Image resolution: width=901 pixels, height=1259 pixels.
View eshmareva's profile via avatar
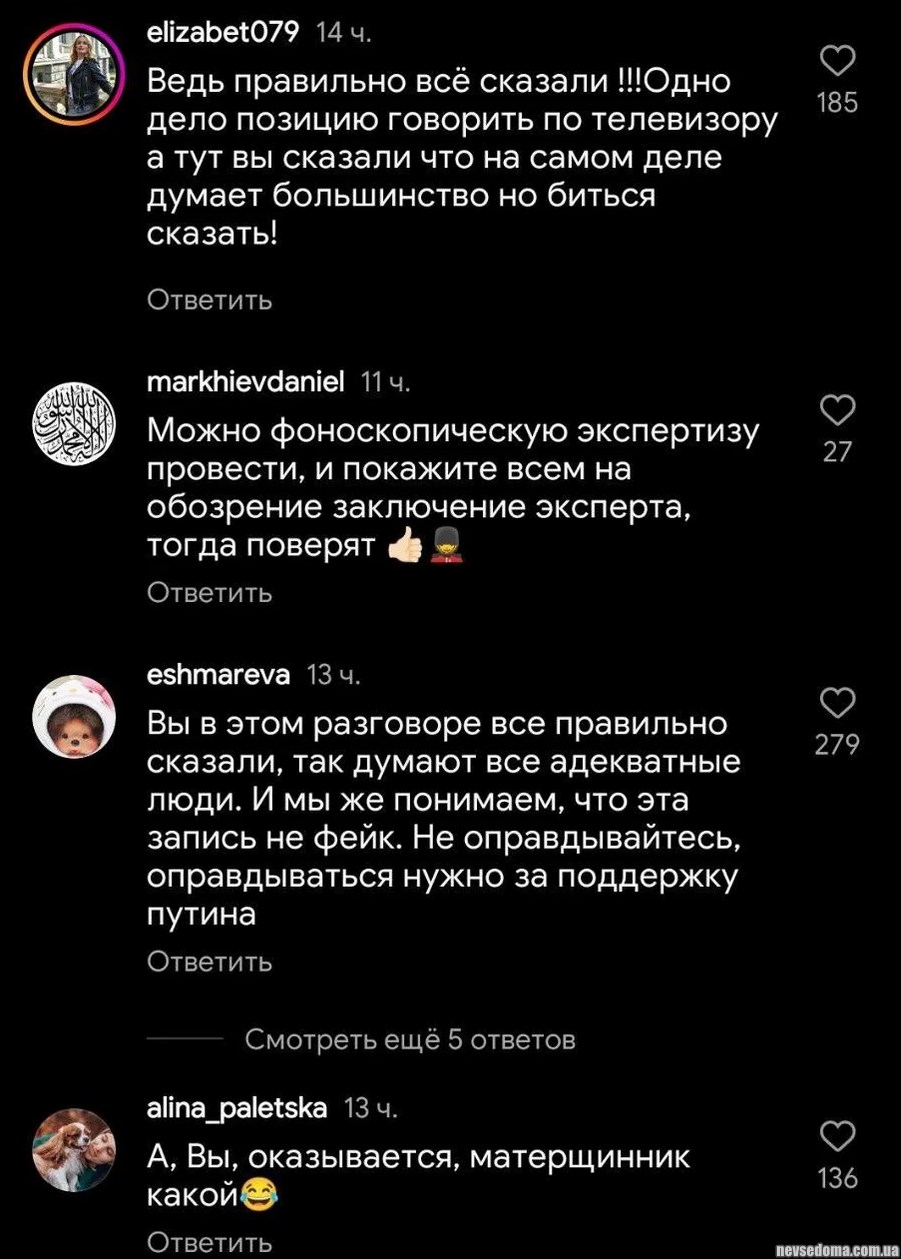[x=76, y=716]
